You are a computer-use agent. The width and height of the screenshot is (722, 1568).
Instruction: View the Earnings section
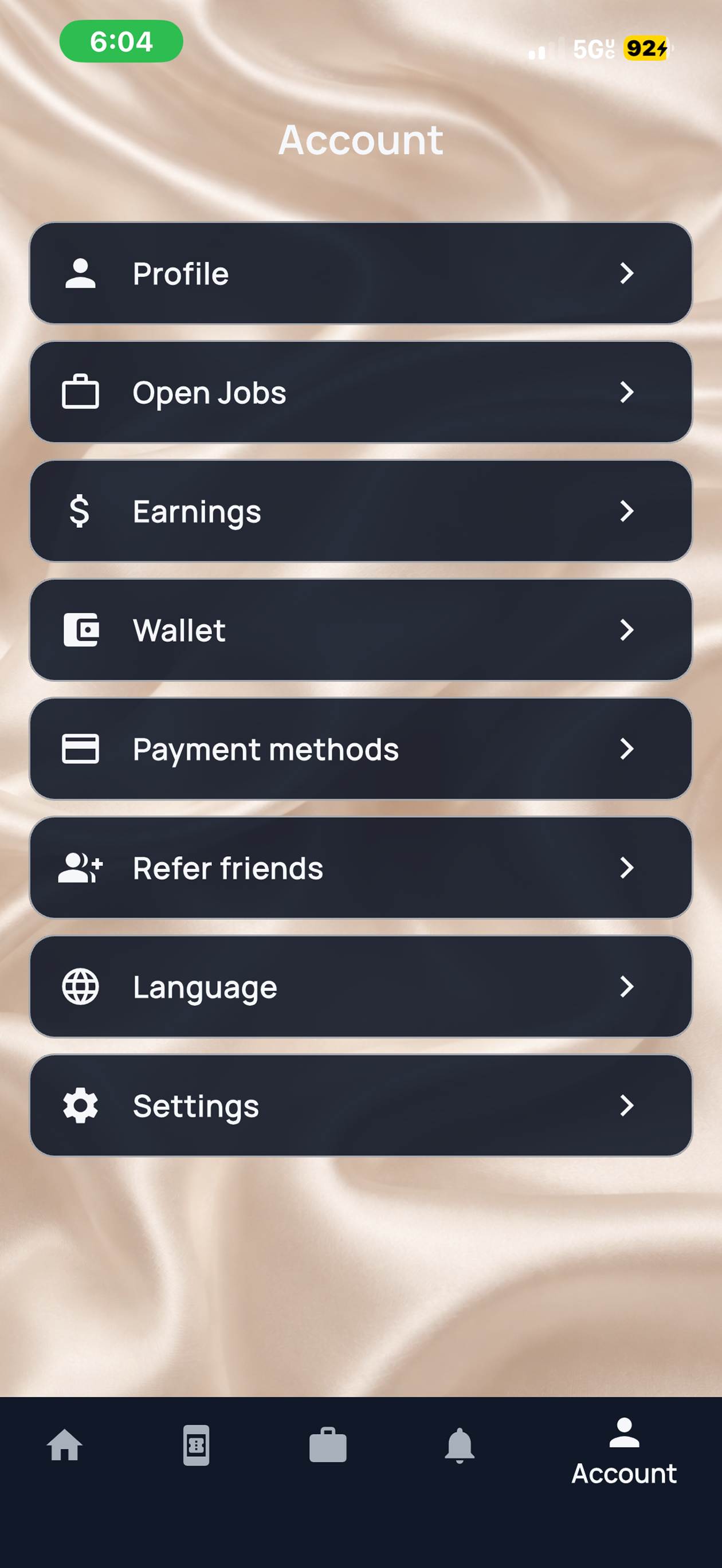click(361, 511)
